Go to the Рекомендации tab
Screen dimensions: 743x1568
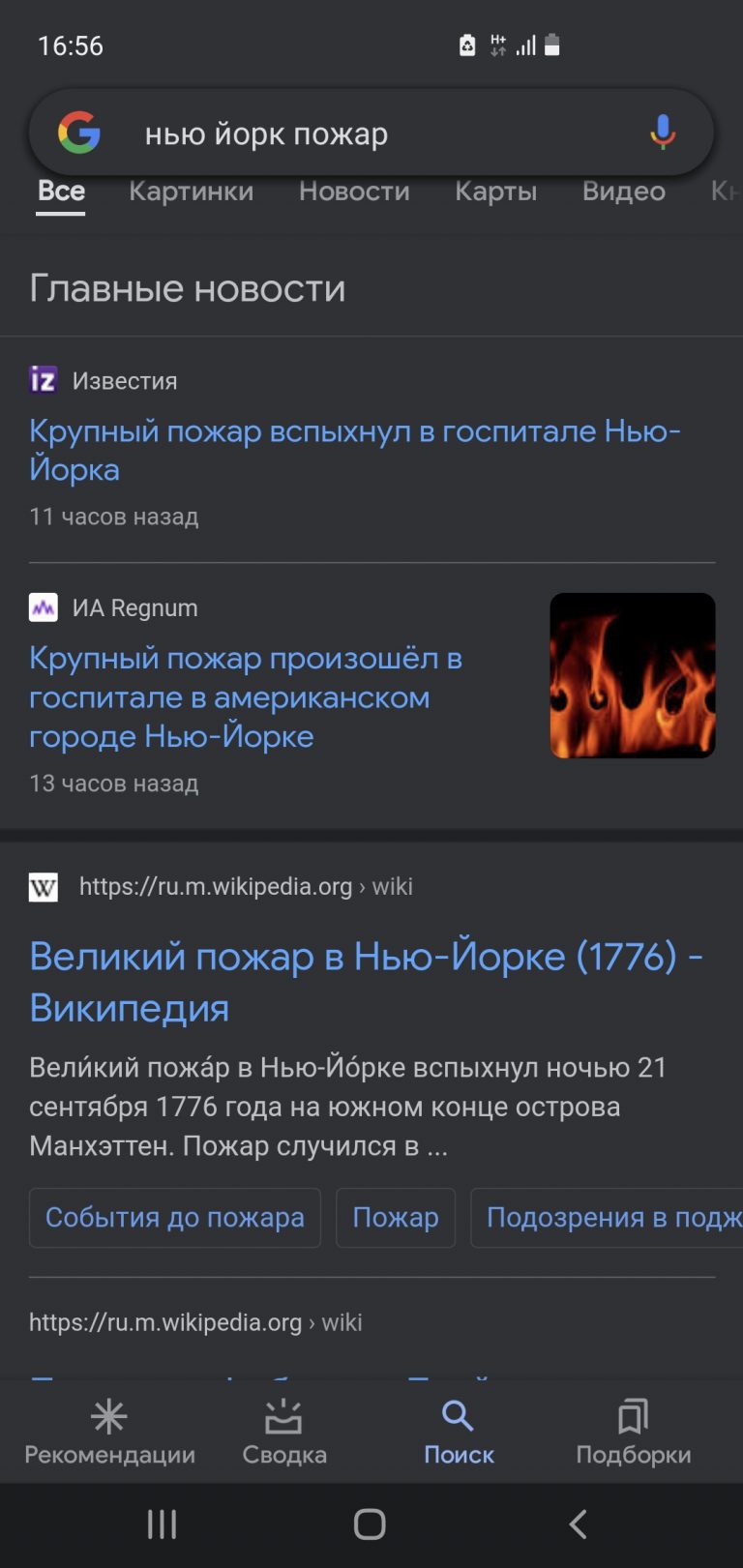click(x=109, y=1433)
